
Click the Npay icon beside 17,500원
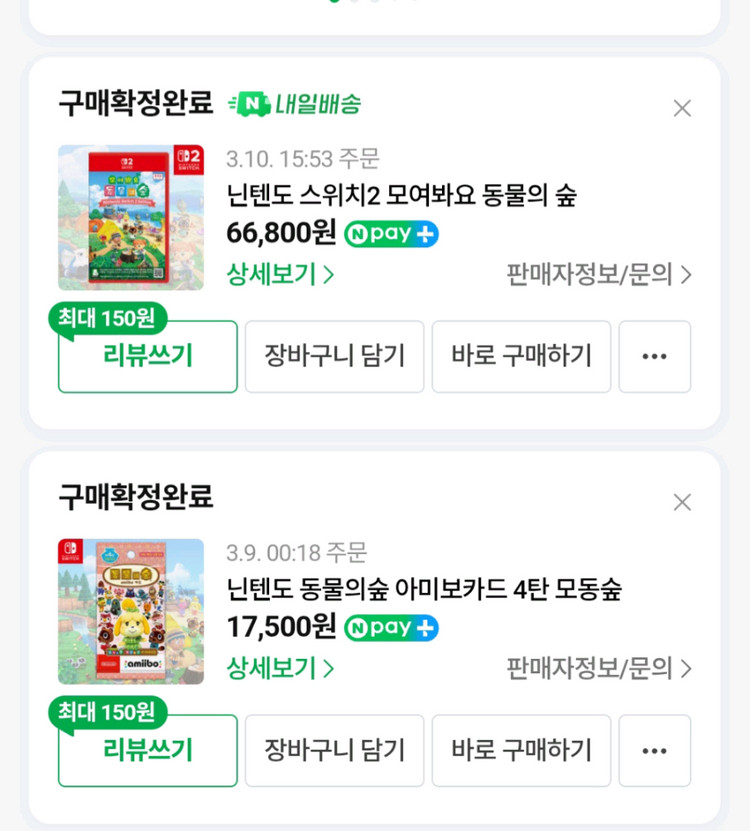click(x=390, y=627)
